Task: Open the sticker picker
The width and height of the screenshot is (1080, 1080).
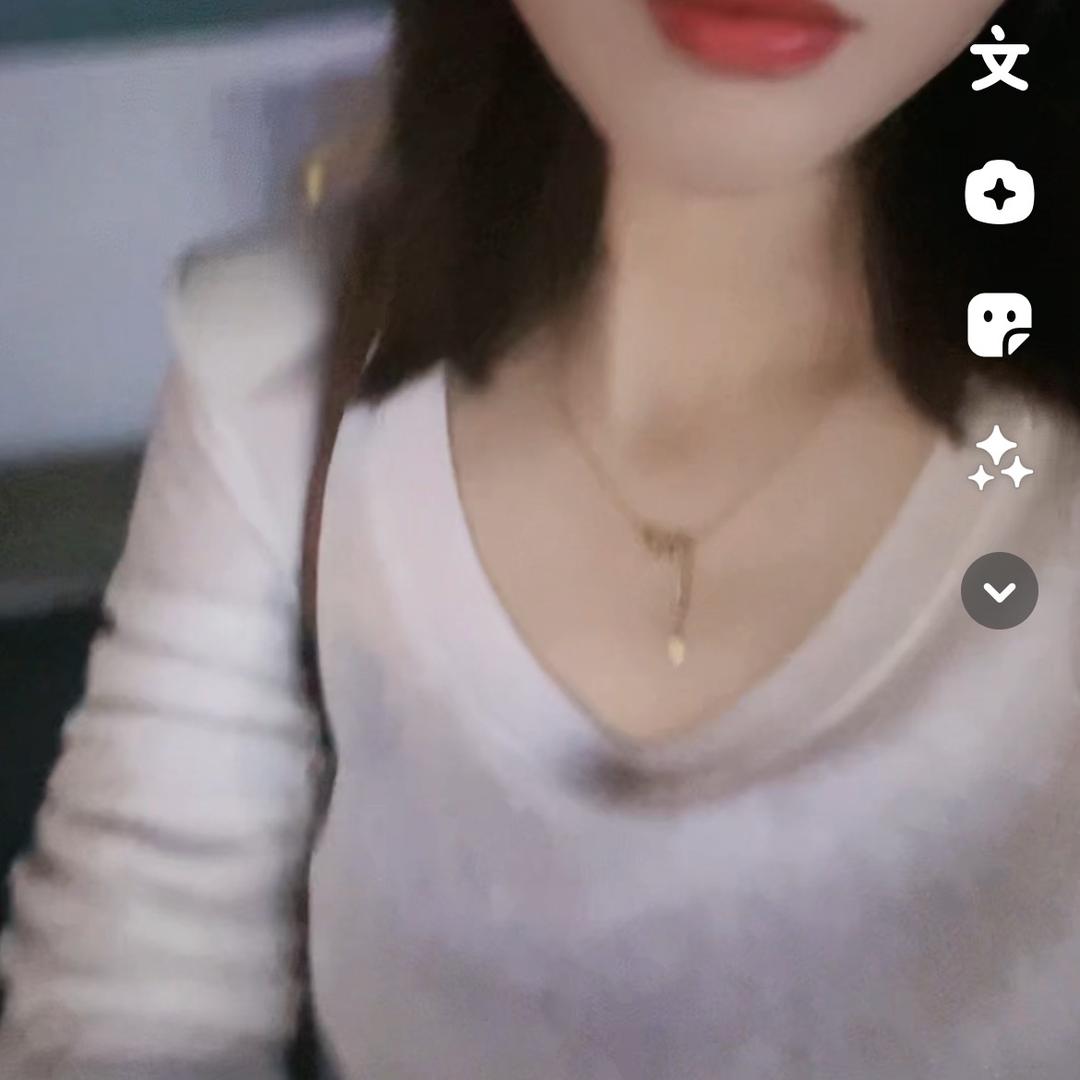Action: point(999,325)
